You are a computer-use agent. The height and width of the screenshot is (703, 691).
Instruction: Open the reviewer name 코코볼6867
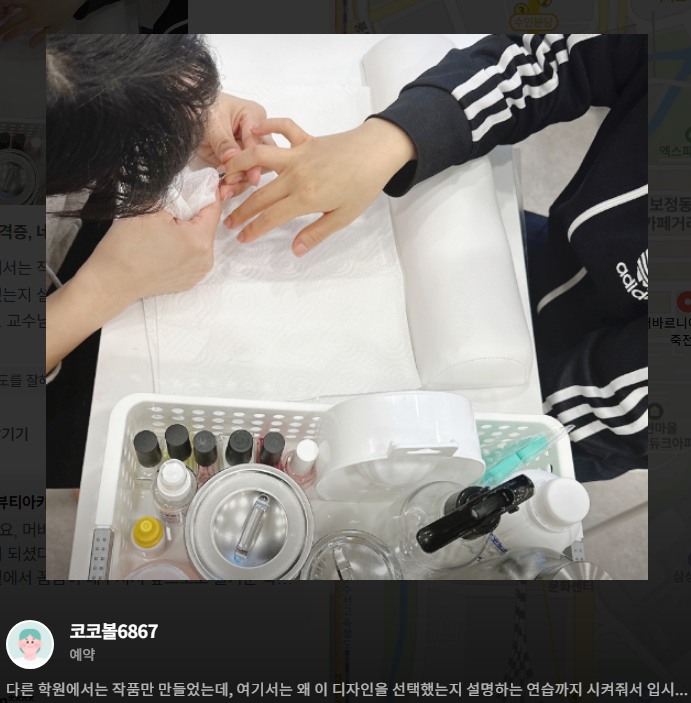tap(113, 632)
